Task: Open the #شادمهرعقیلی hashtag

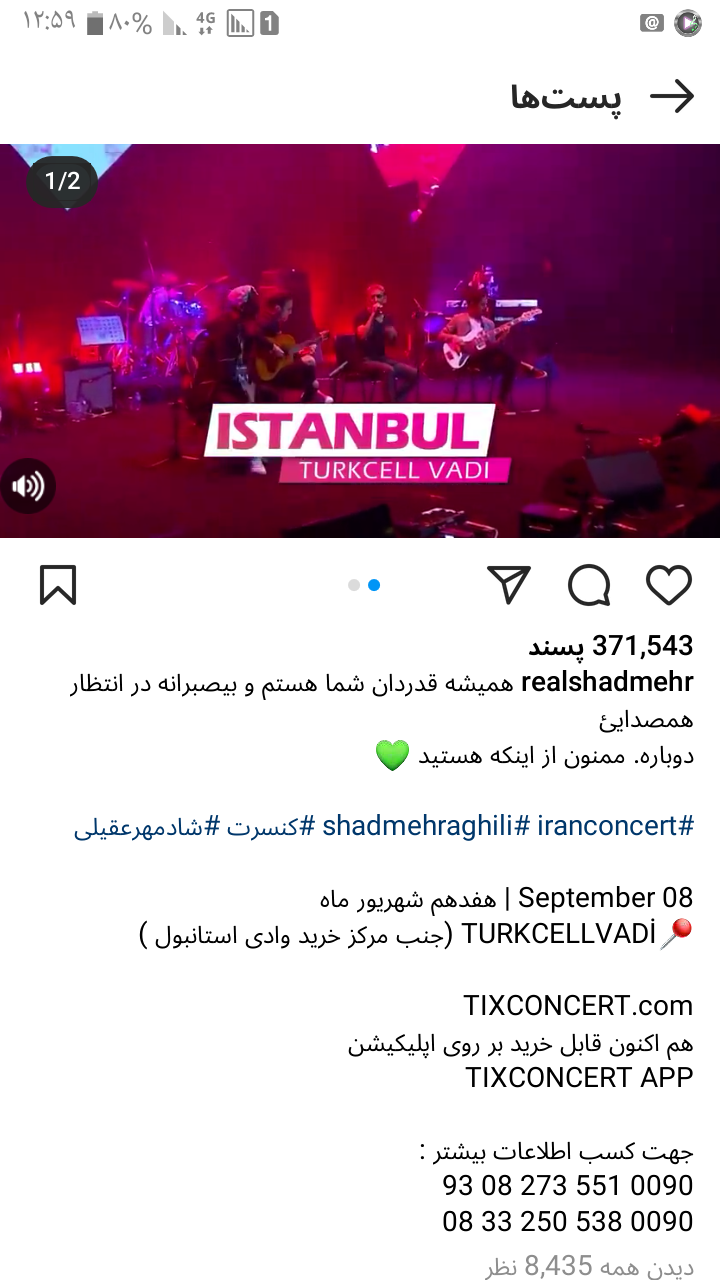Action: [x=145, y=827]
